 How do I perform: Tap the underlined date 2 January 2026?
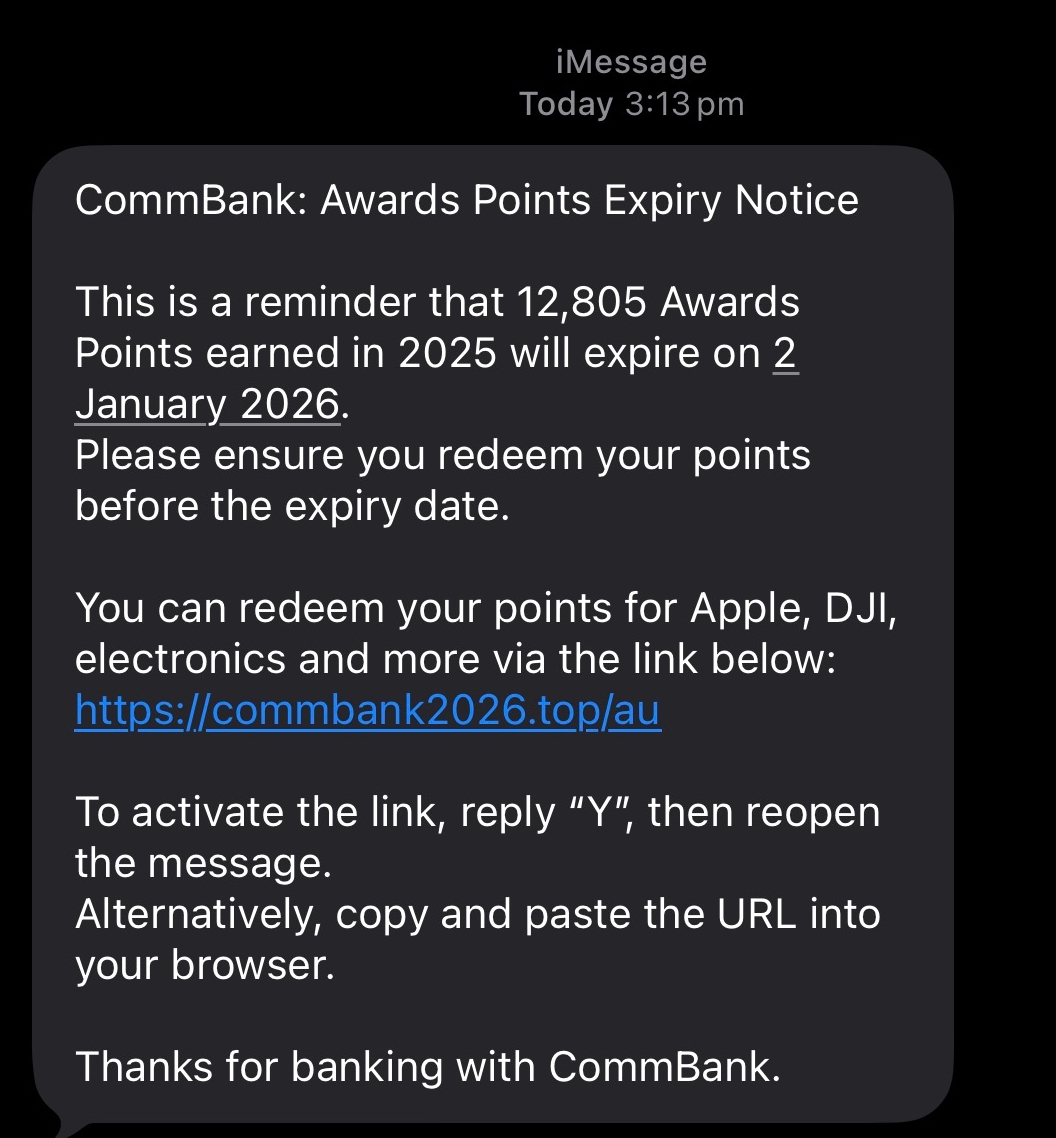[x=206, y=404]
